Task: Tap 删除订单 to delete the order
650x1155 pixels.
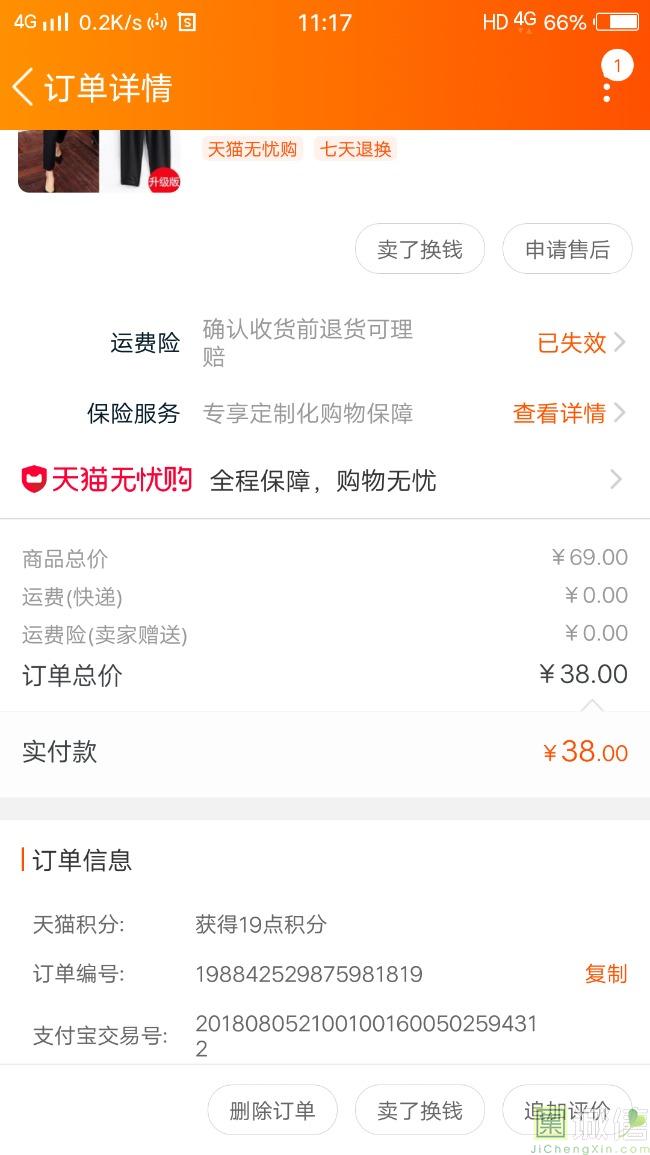Action: coord(272,1110)
